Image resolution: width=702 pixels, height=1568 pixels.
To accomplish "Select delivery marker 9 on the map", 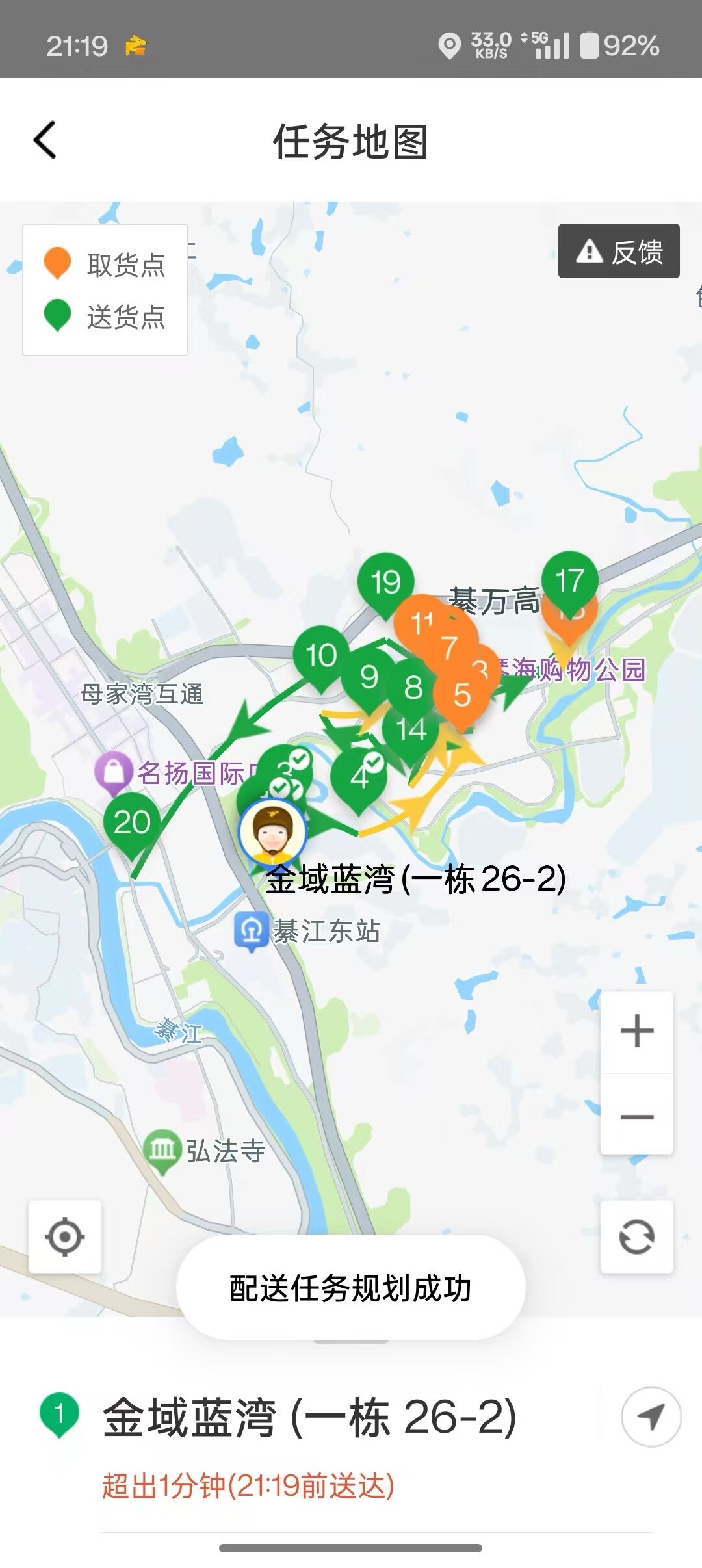I will click(x=369, y=678).
